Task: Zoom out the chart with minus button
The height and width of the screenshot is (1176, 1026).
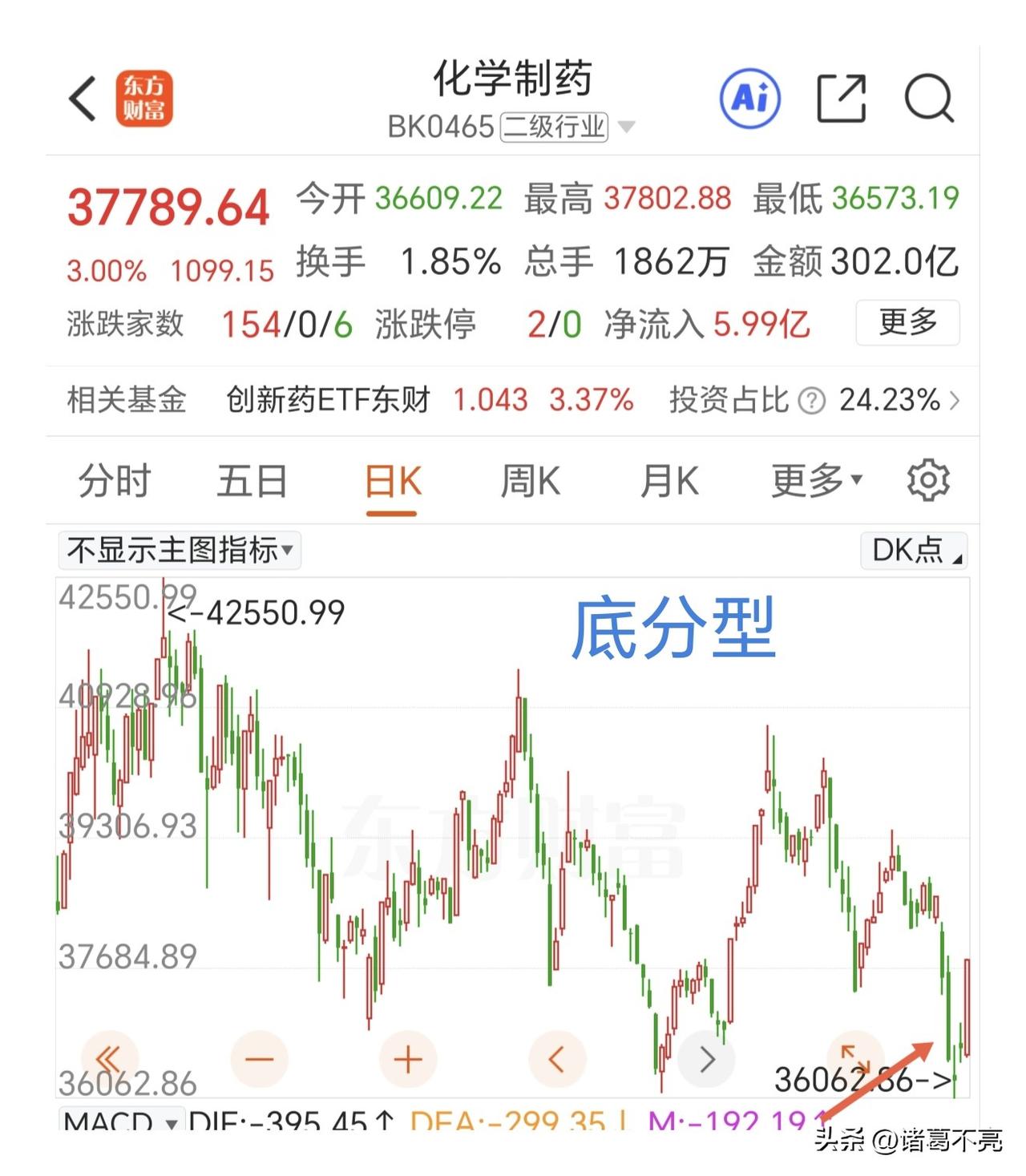Action: [x=259, y=1059]
